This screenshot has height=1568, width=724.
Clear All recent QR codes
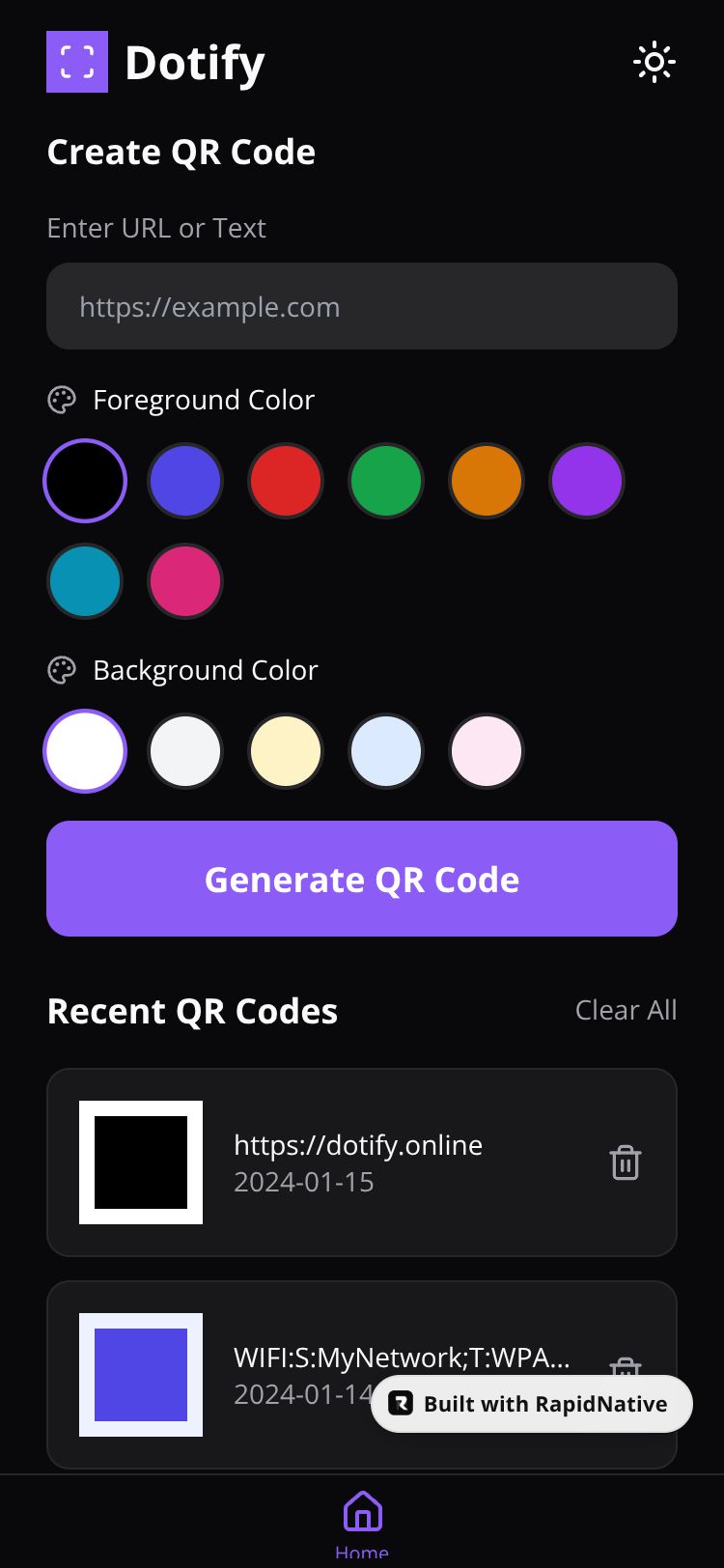[626, 1010]
